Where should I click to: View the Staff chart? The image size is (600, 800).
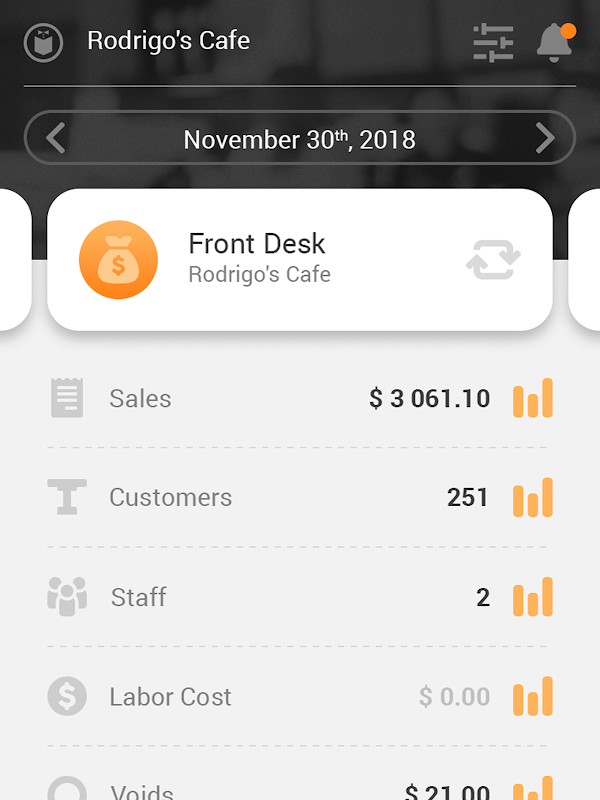click(x=533, y=597)
